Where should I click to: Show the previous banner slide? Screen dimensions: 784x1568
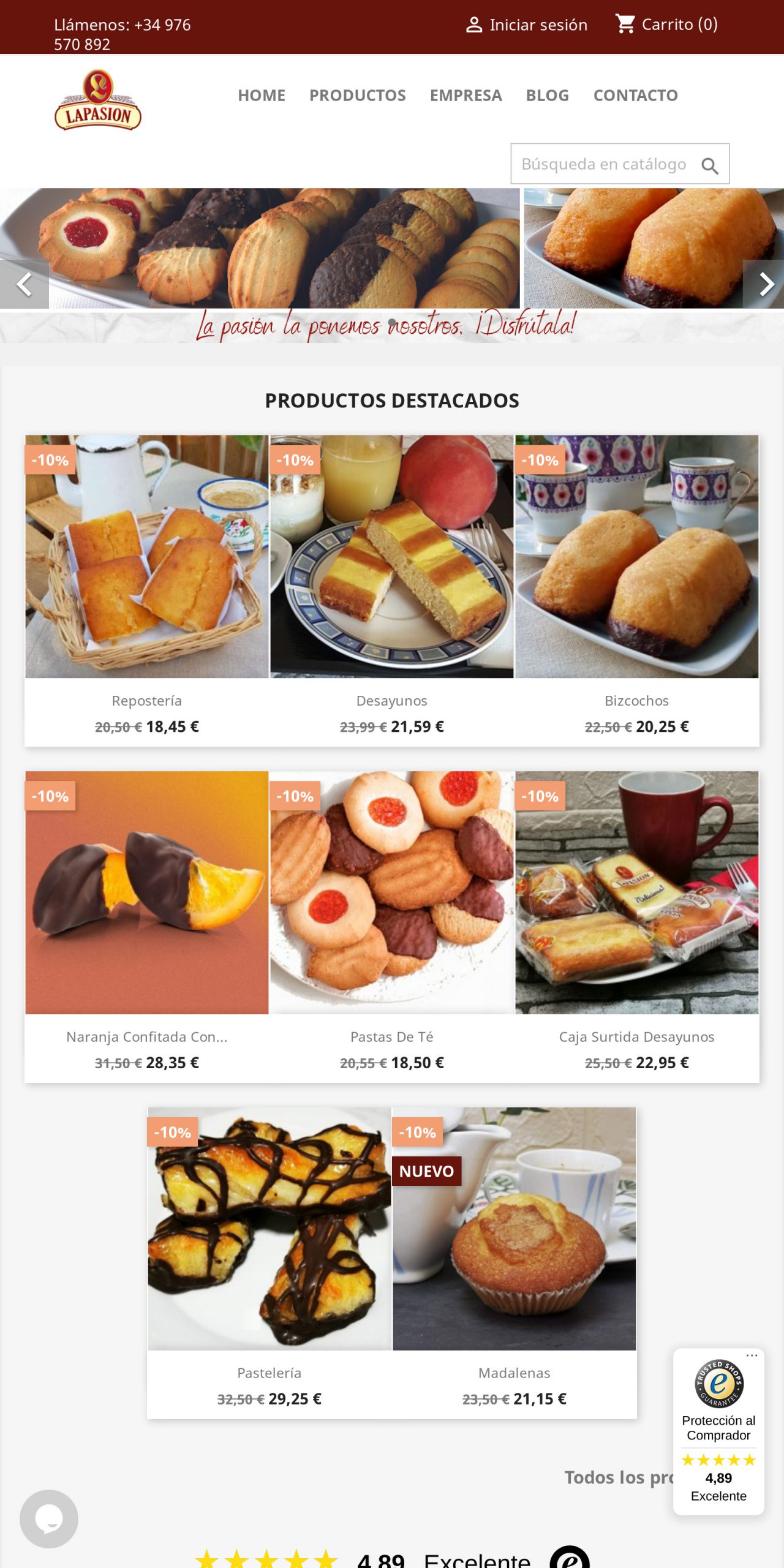(24, 284)
